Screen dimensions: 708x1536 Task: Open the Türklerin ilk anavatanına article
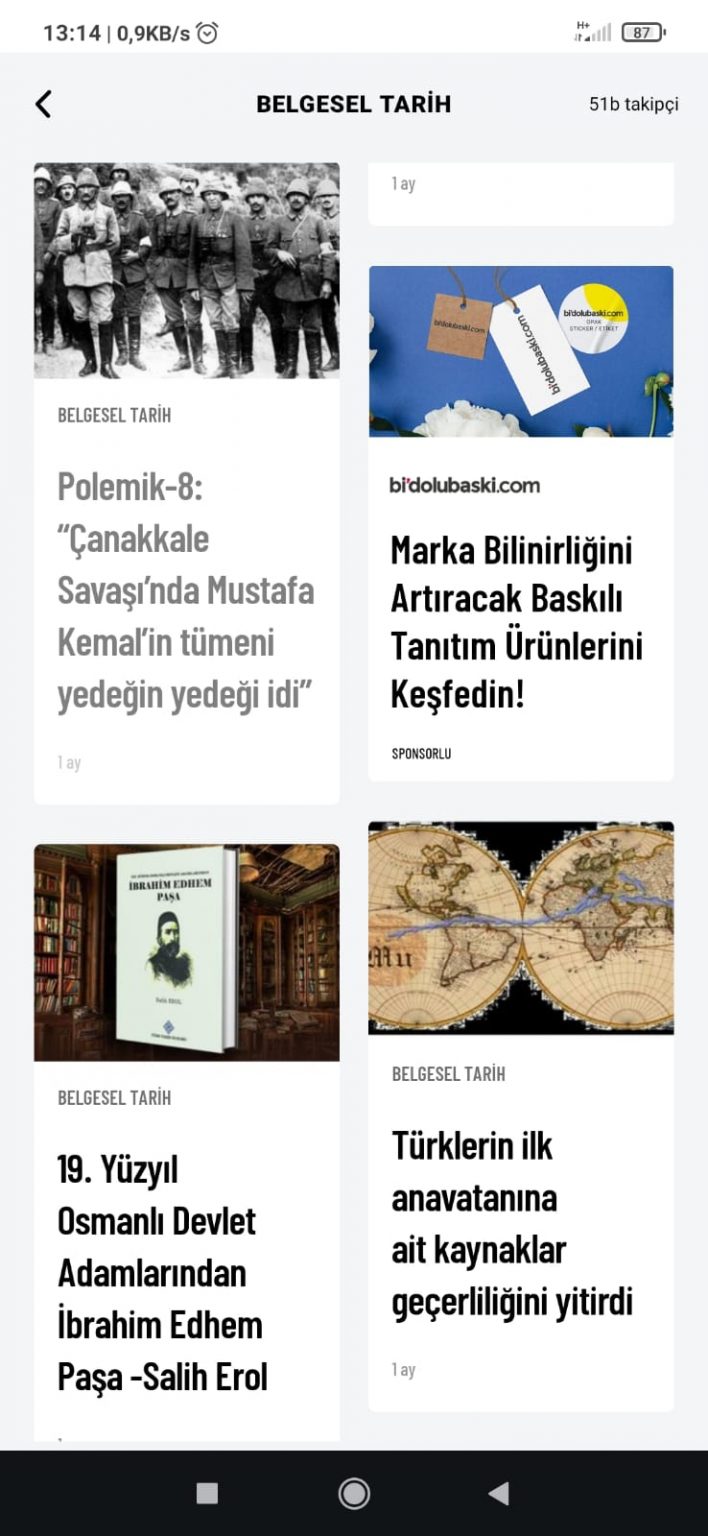(512, 1223)
